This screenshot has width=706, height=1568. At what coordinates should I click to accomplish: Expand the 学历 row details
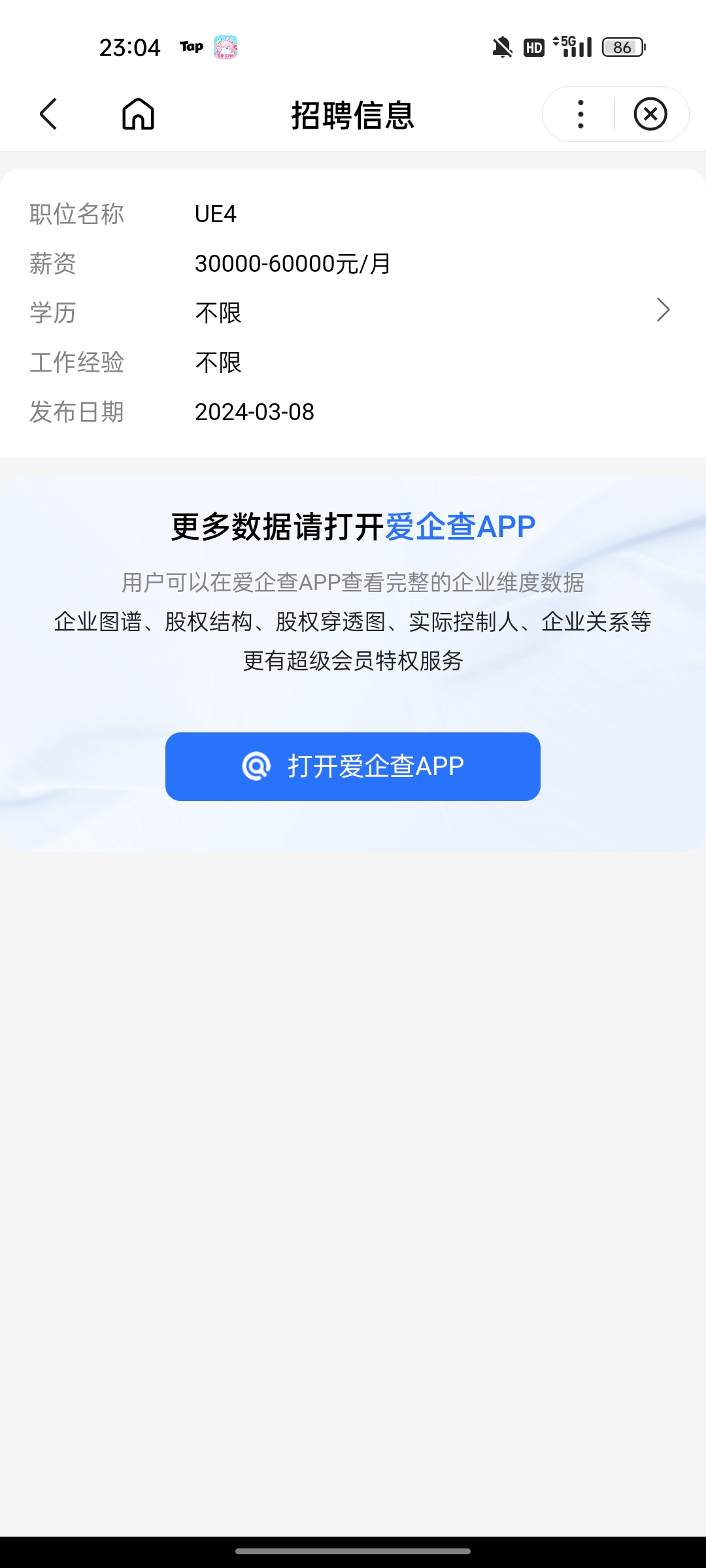click(x=353, y=312)
